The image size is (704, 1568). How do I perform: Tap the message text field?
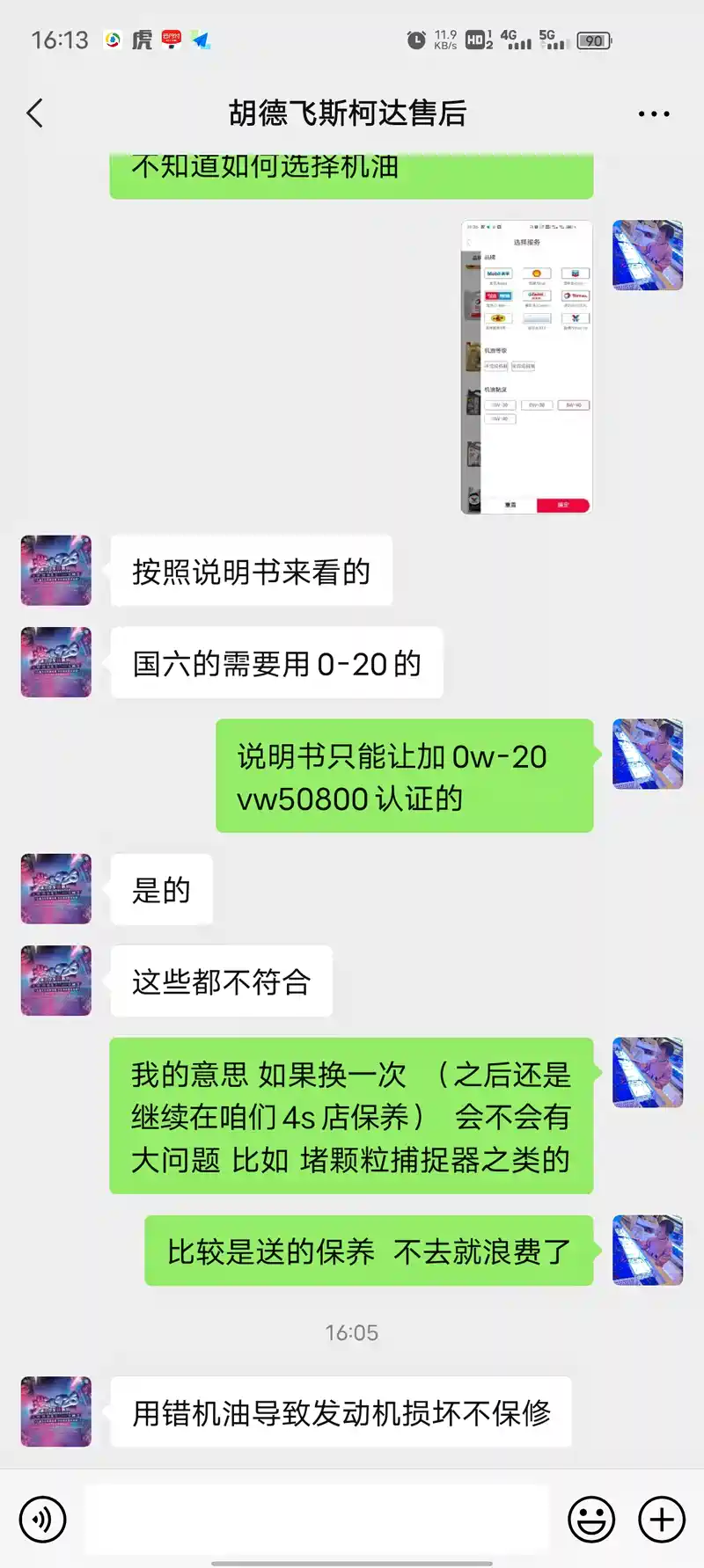point(317,1519)
